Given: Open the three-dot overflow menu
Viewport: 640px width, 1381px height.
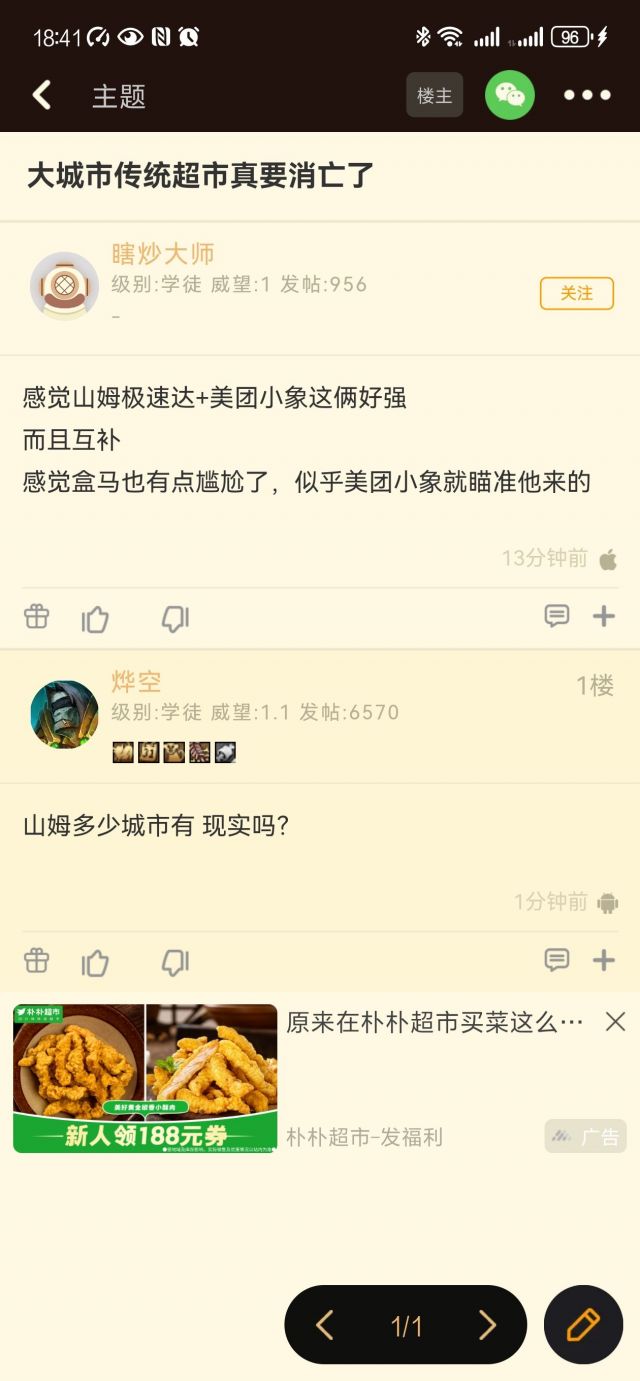Looking at the screenshot, I should [x=587, y=95].
